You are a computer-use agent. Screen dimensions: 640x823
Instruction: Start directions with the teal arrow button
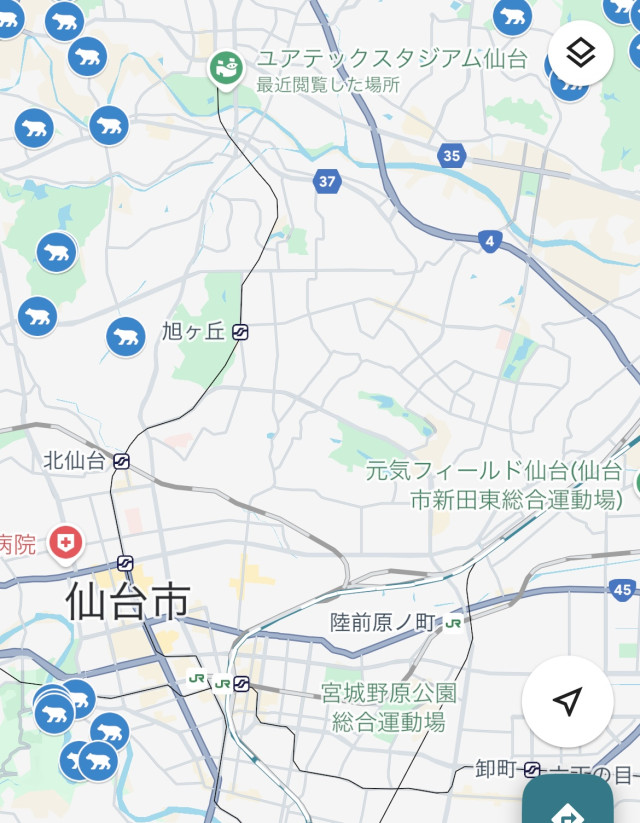point(568,806)
